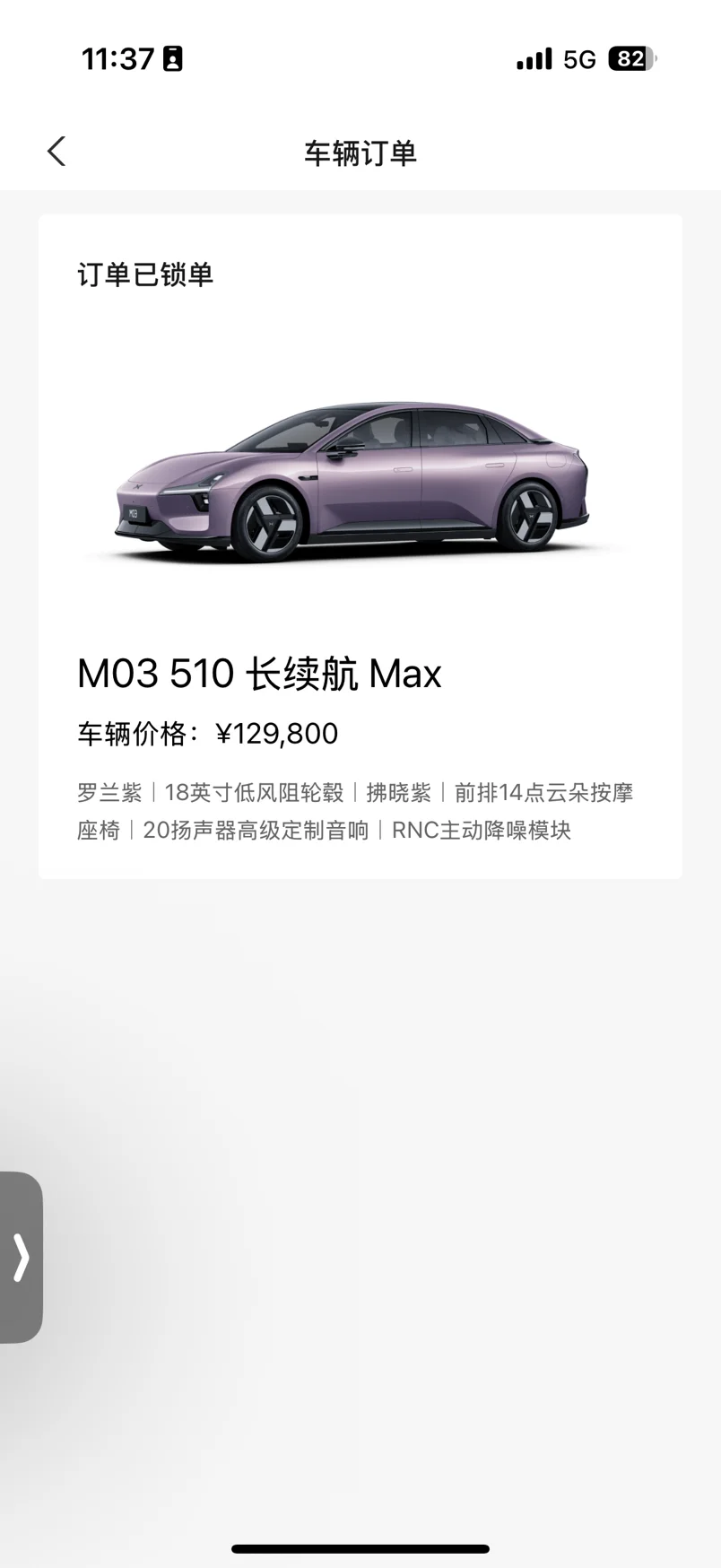The image size is (721, 1568).
Task: Open the M03 510 长续航 Max order card
Action: (x=360, y=546)
